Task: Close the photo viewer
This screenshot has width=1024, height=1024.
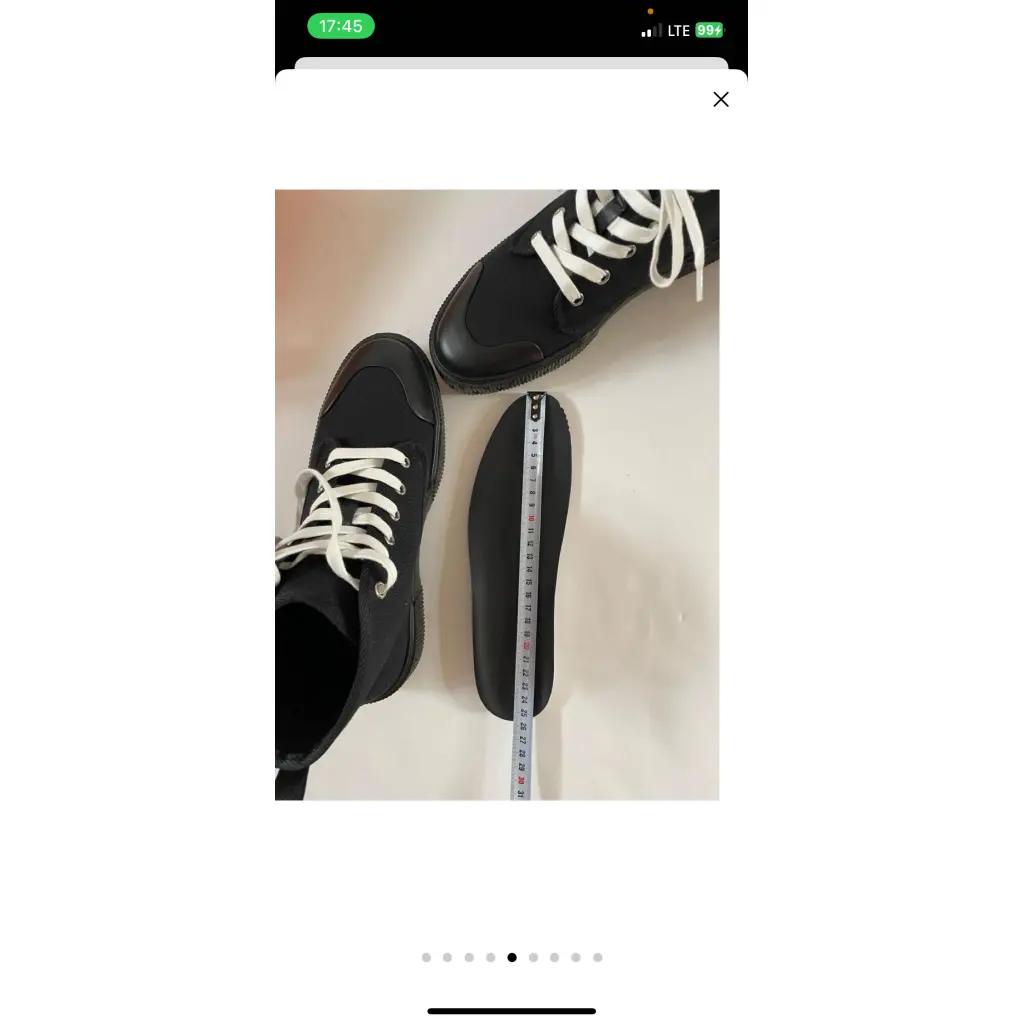Action: pyautogui.click(x=721, y=99)
